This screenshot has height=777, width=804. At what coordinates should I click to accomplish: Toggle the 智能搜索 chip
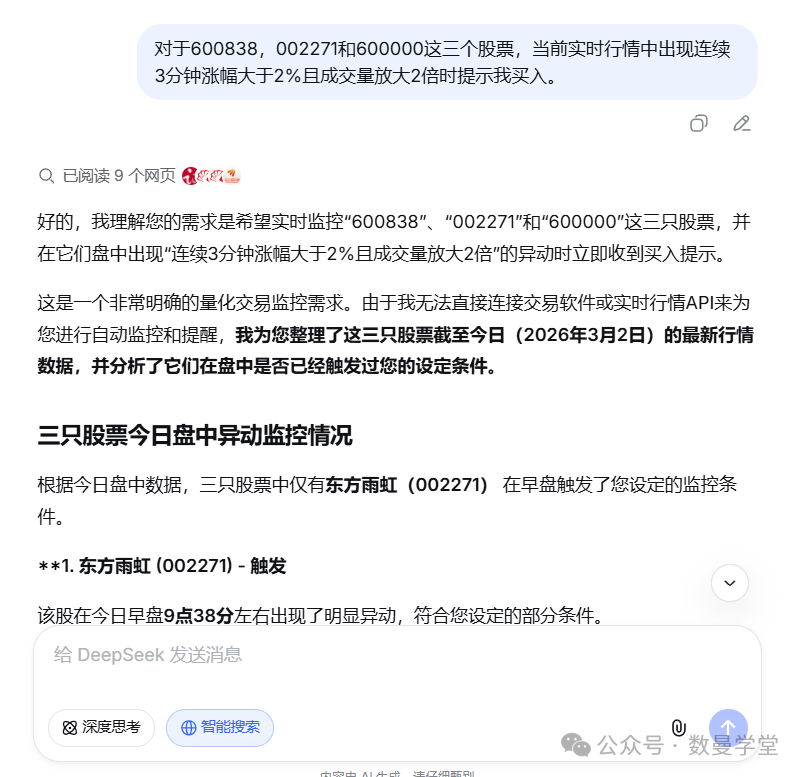(x=220, y=728)
